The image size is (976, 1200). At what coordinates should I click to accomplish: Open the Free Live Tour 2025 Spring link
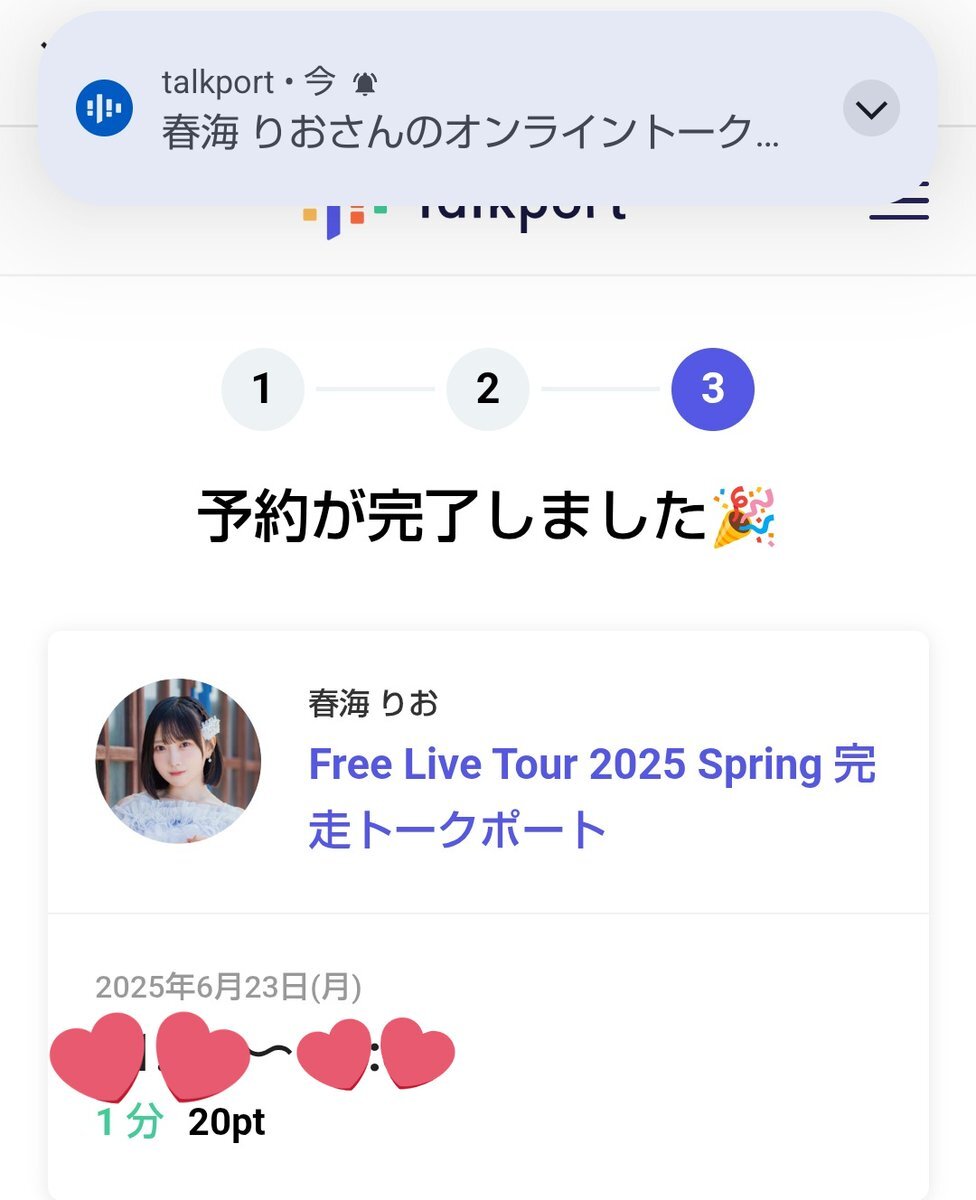tap(591, 797)
